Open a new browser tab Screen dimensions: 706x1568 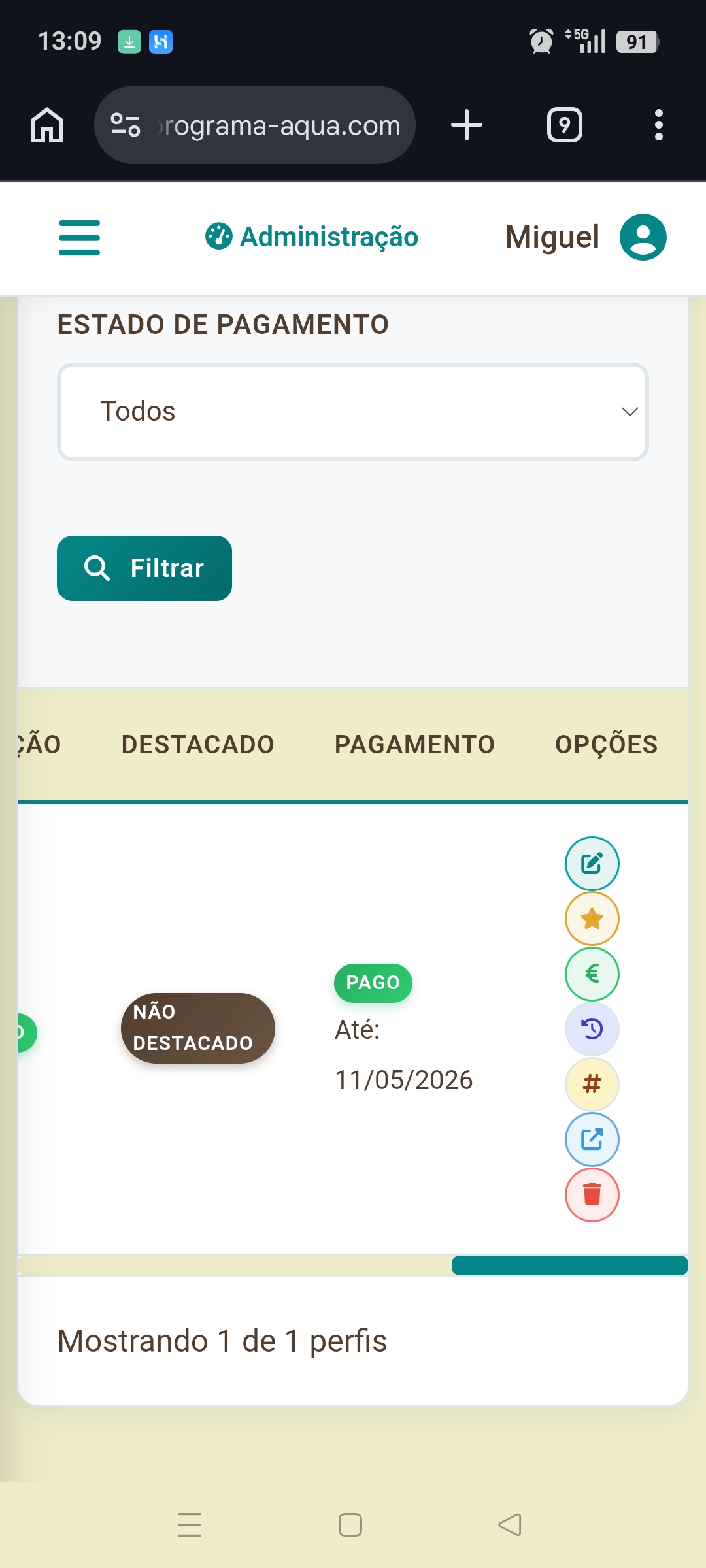[x=467, y=125]
